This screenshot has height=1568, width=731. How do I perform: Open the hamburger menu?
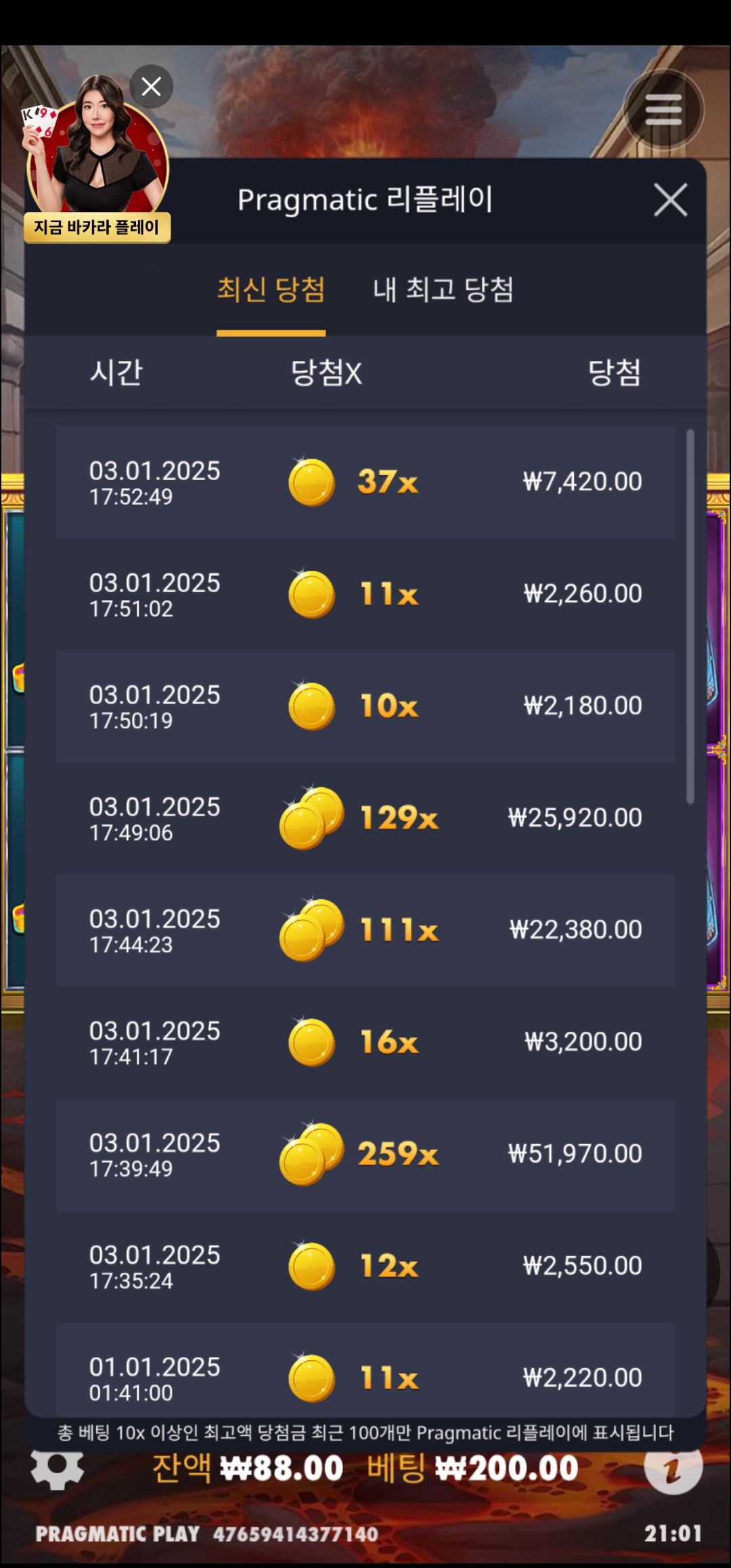(663, 110)
